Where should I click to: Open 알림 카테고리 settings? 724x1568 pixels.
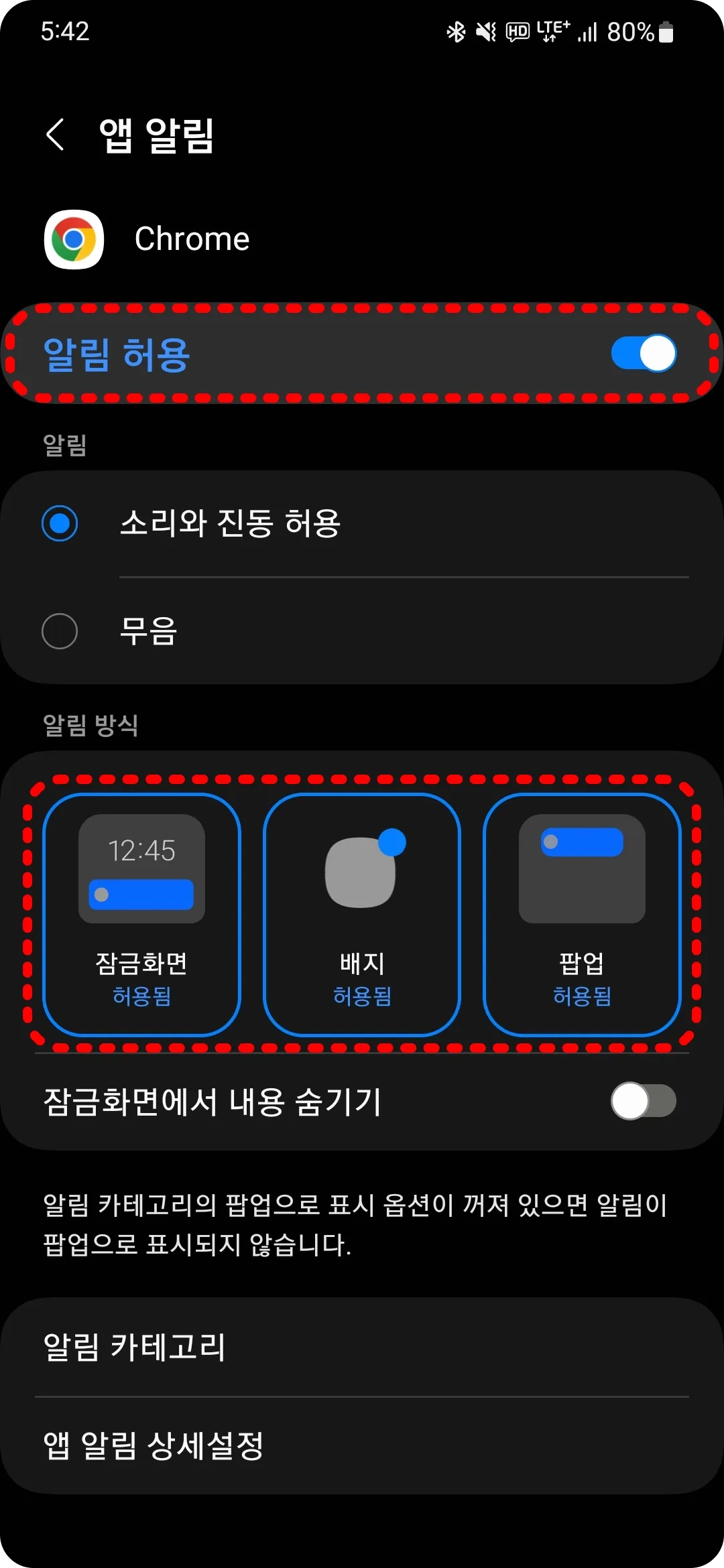pos(362,1347)
